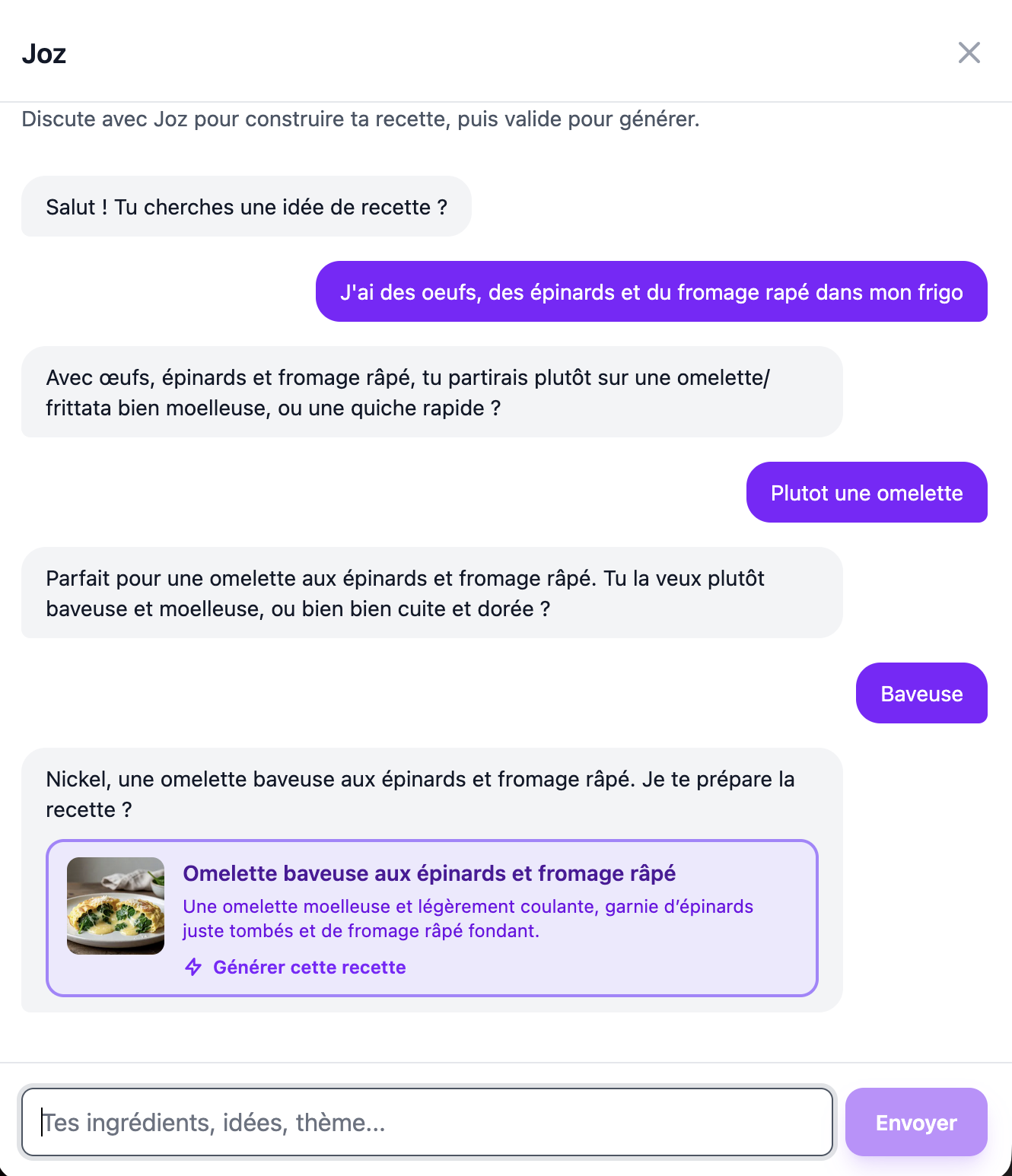Click the instruction text under the Joz header
This screenshot has height=1176, width=1012.
click(x=360, y=119)
